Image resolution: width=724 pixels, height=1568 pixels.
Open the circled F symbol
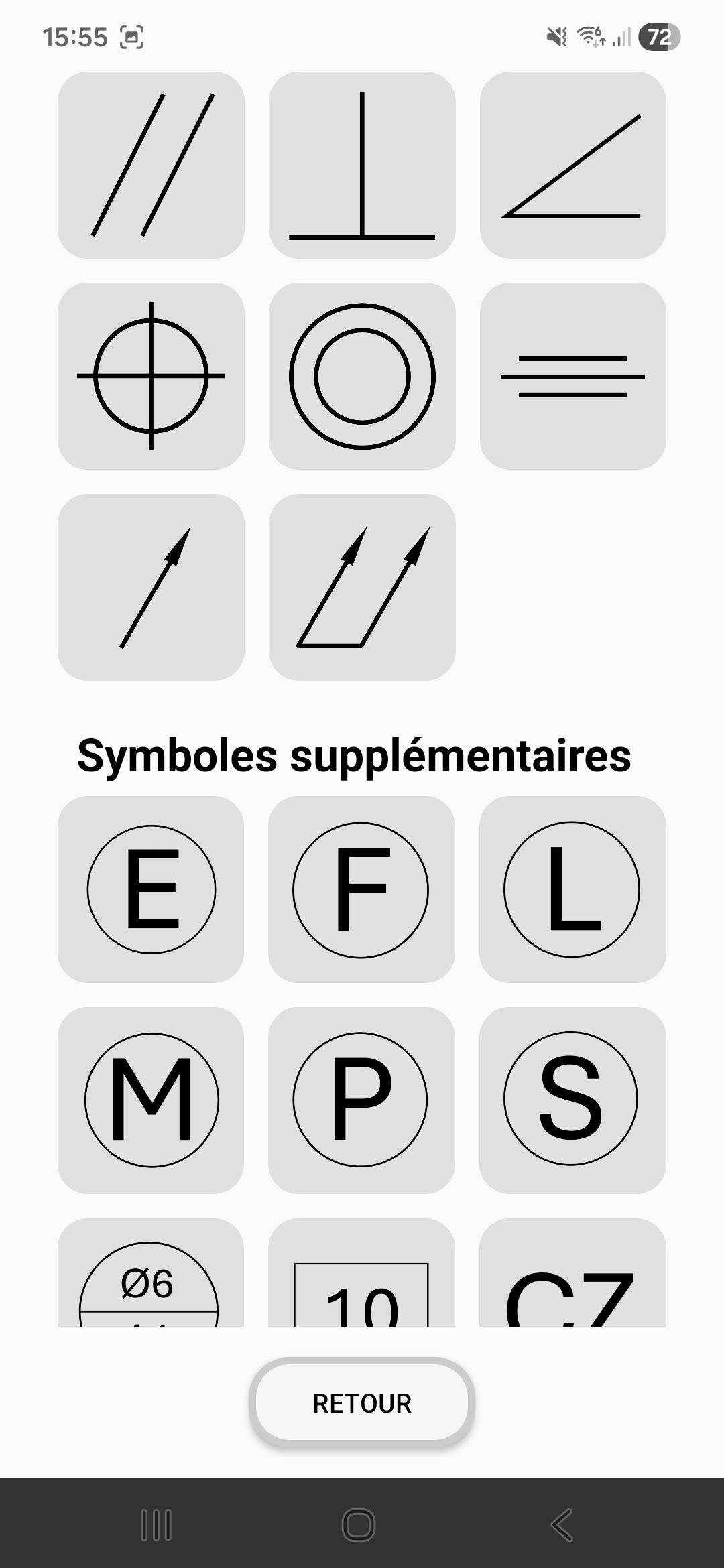tap(362, 889)
